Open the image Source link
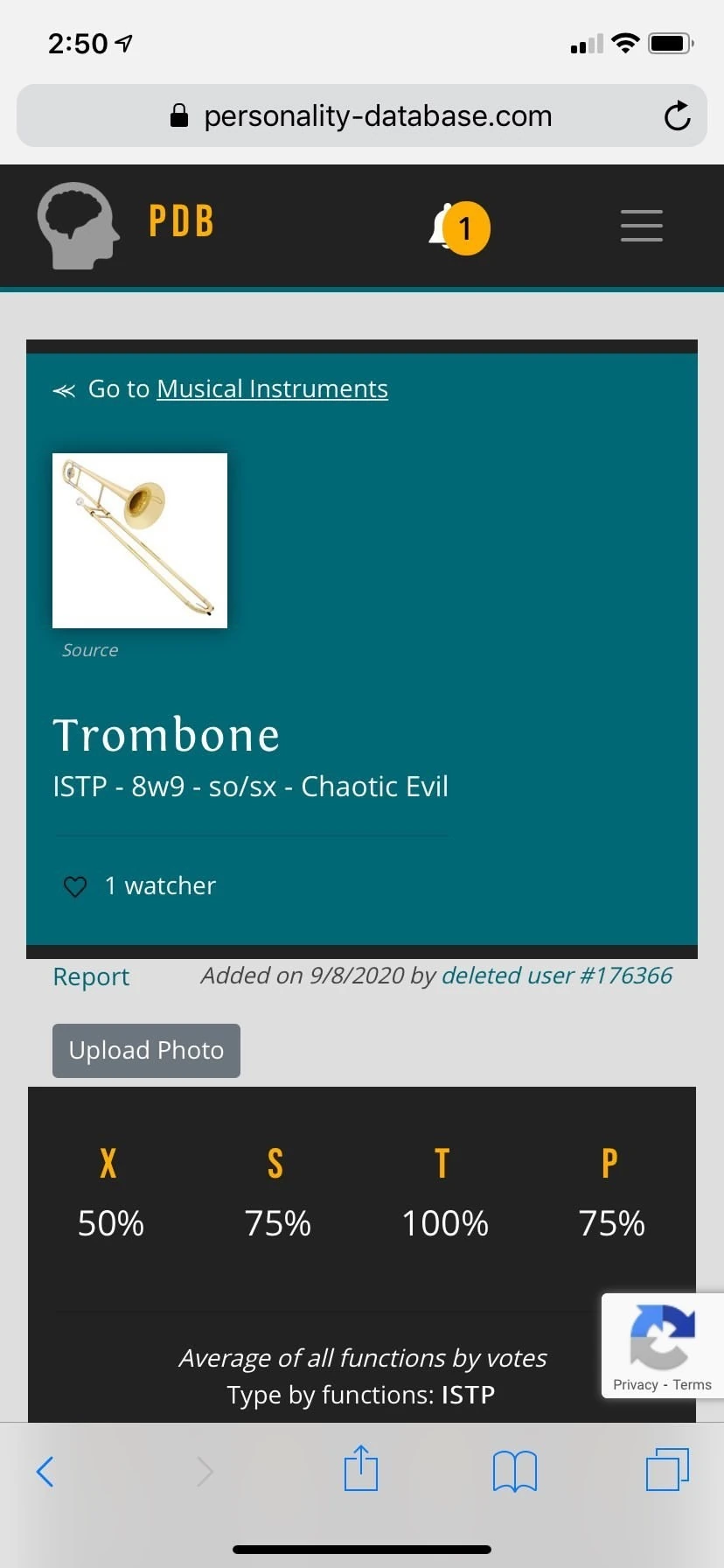 [x=90, y=650]
